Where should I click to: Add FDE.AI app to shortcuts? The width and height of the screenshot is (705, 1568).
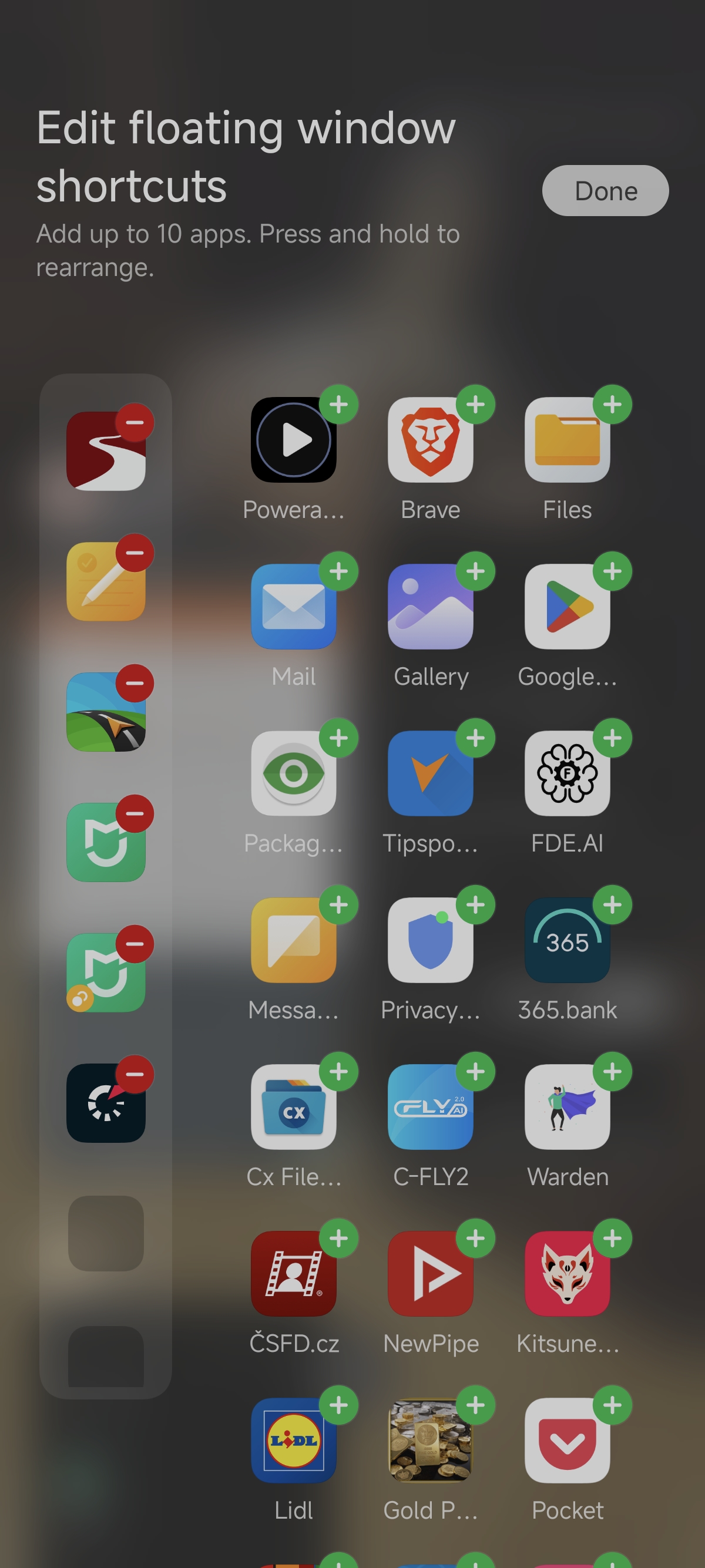click(x=612, y=738)
